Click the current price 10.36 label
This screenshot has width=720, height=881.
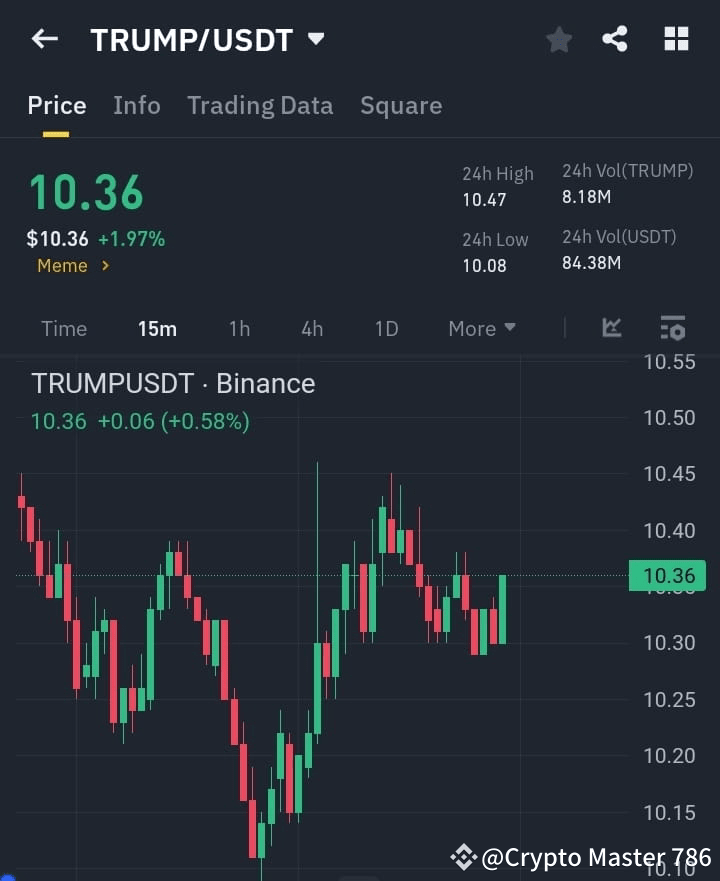85,192
